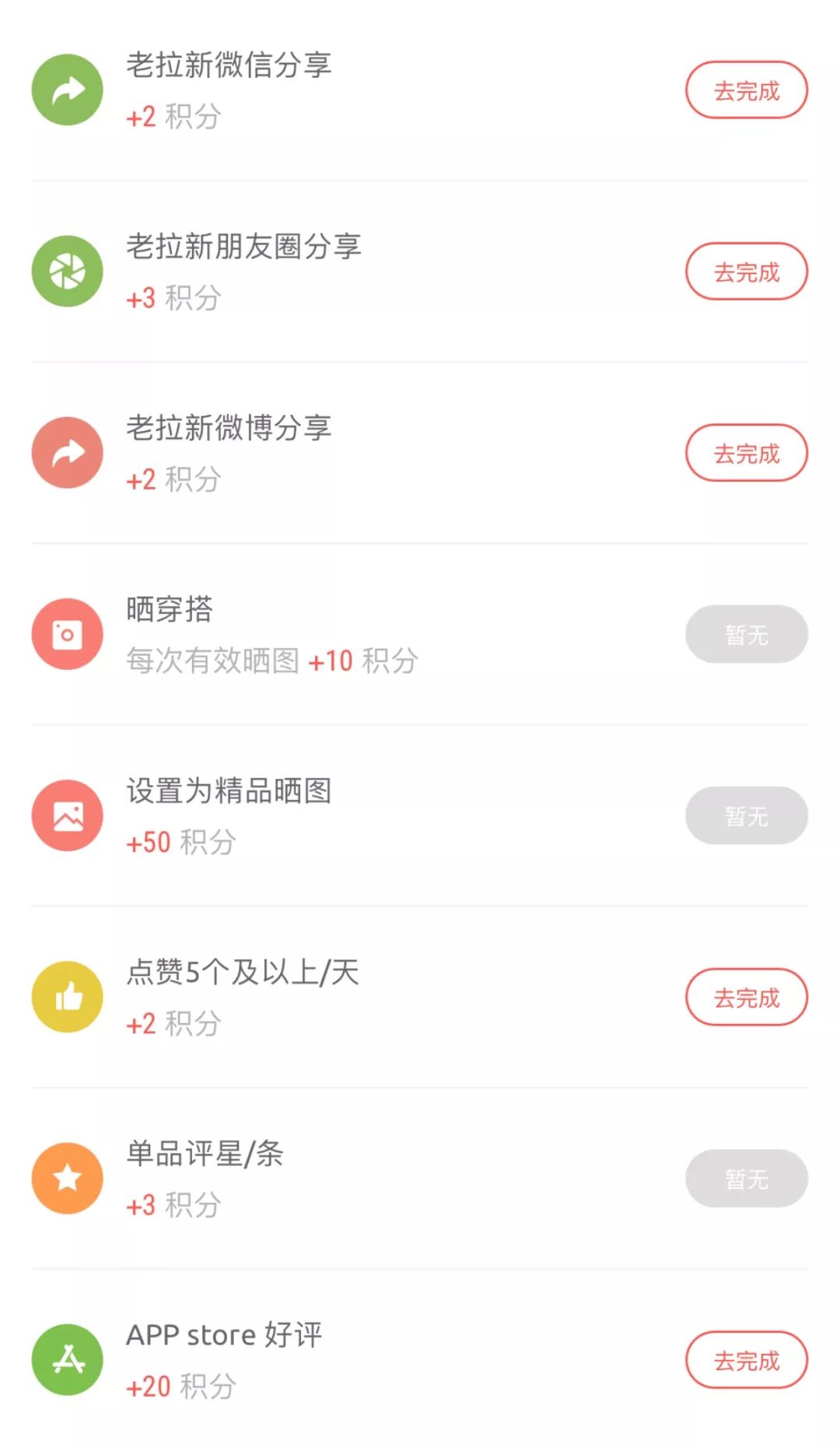Click 去完成 for 老拉新朋友圈分享
The image size is (840, 1448).
[745, 271]
